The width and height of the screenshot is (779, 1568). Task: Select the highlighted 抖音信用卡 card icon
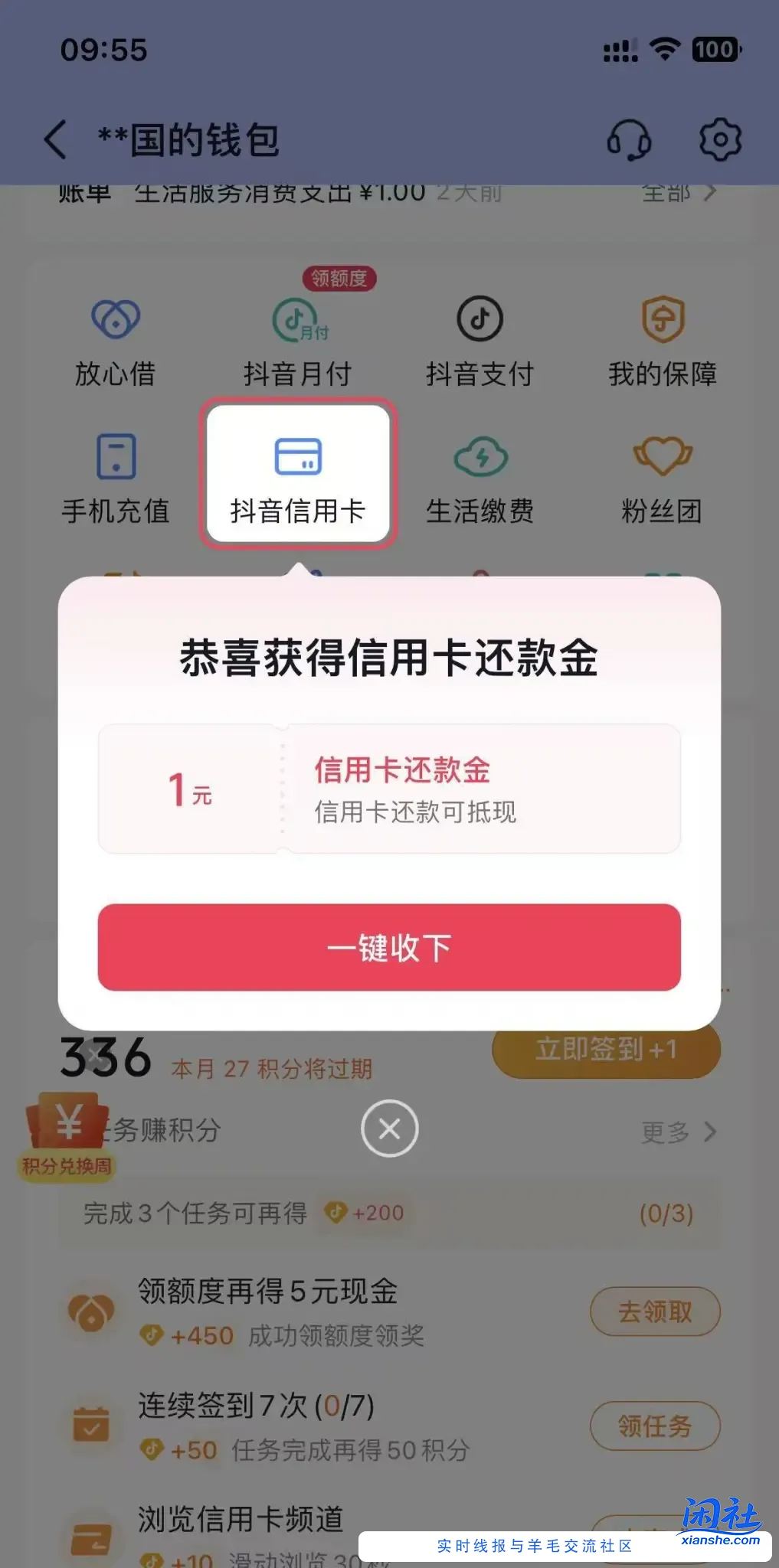(x=298, y=472)
